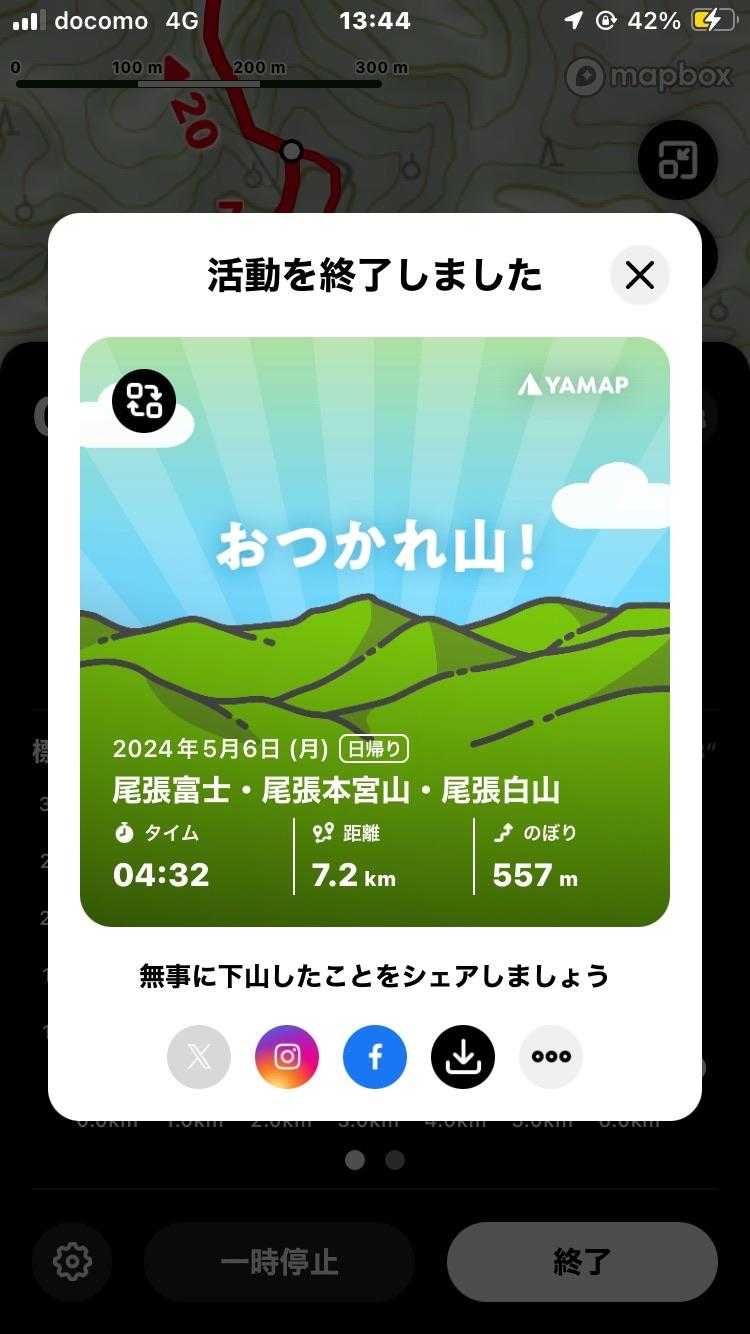Close the activity finished dialog

(640, 275)
